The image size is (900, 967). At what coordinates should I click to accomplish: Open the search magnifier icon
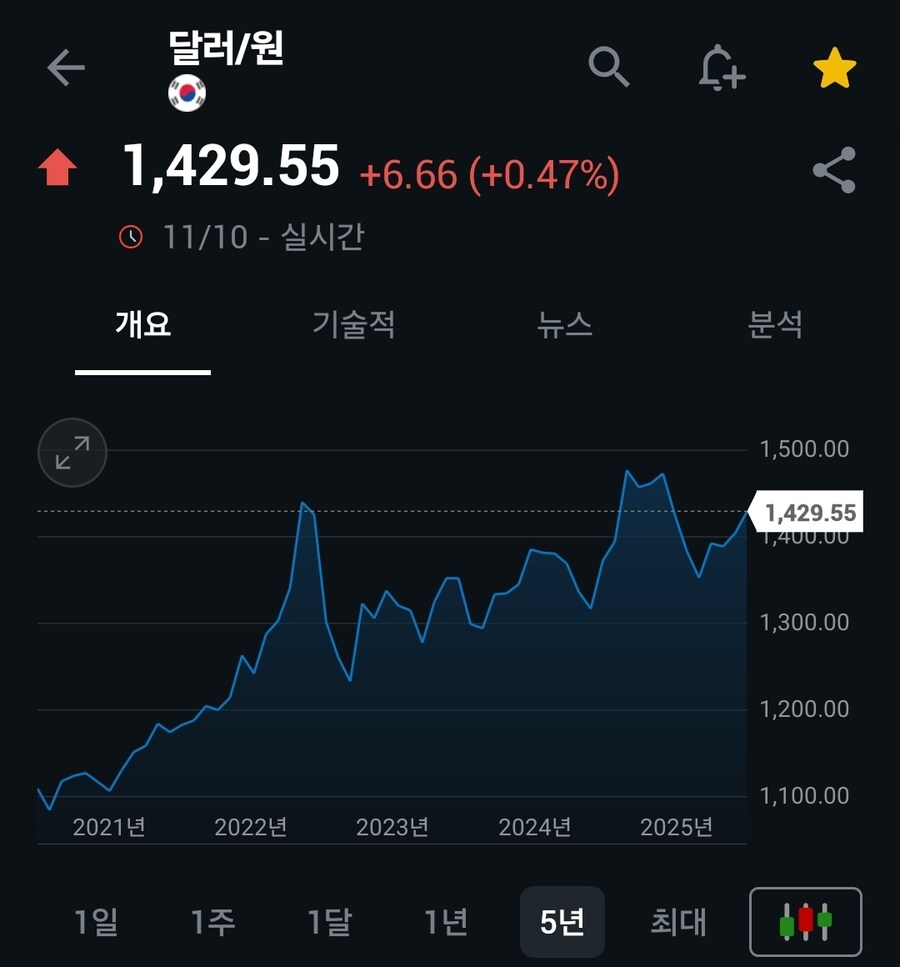(x=608, y=67)
